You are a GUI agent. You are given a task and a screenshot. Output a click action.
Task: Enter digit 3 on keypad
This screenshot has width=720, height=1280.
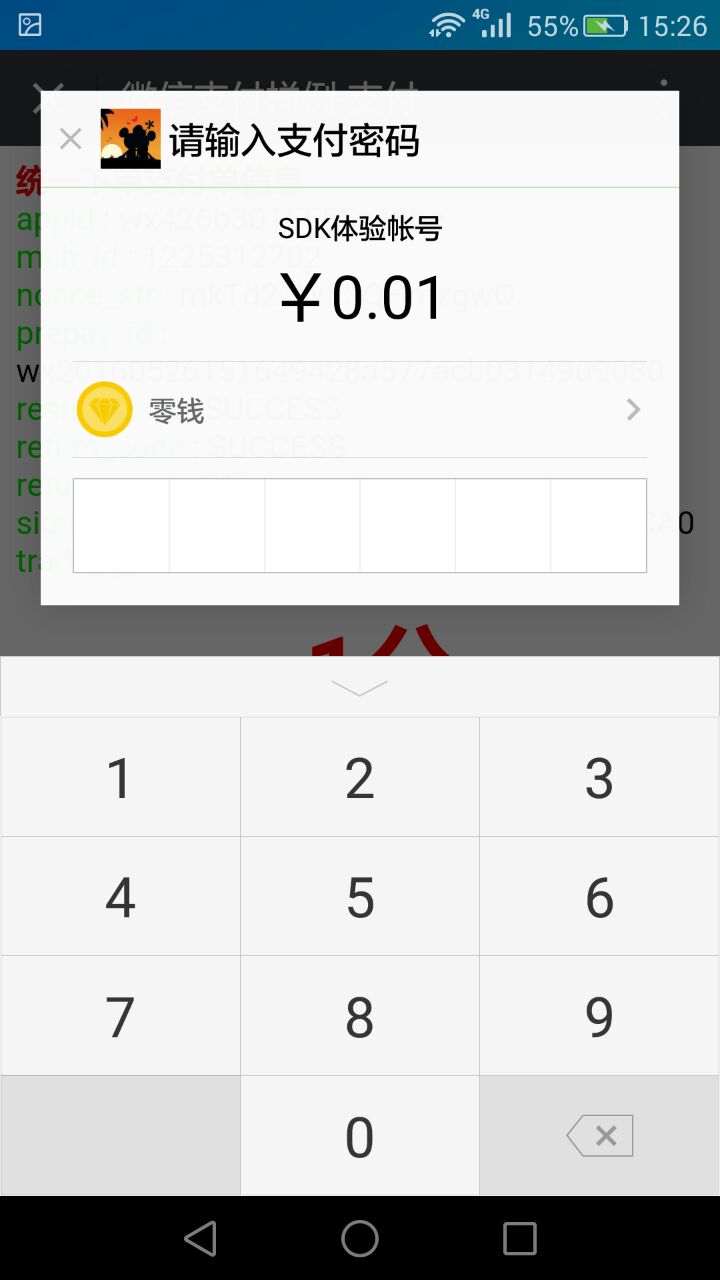599,778
